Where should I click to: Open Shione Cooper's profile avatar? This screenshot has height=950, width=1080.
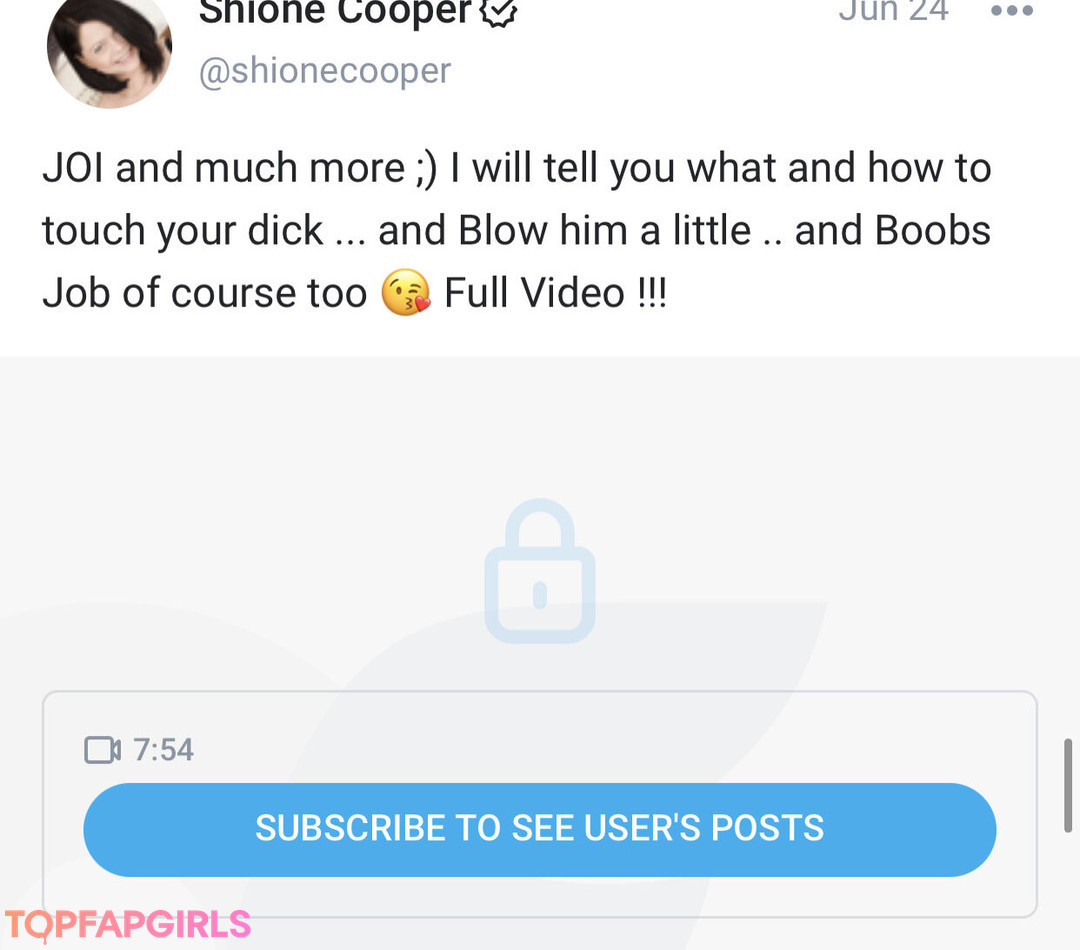(x=109, y=50)
